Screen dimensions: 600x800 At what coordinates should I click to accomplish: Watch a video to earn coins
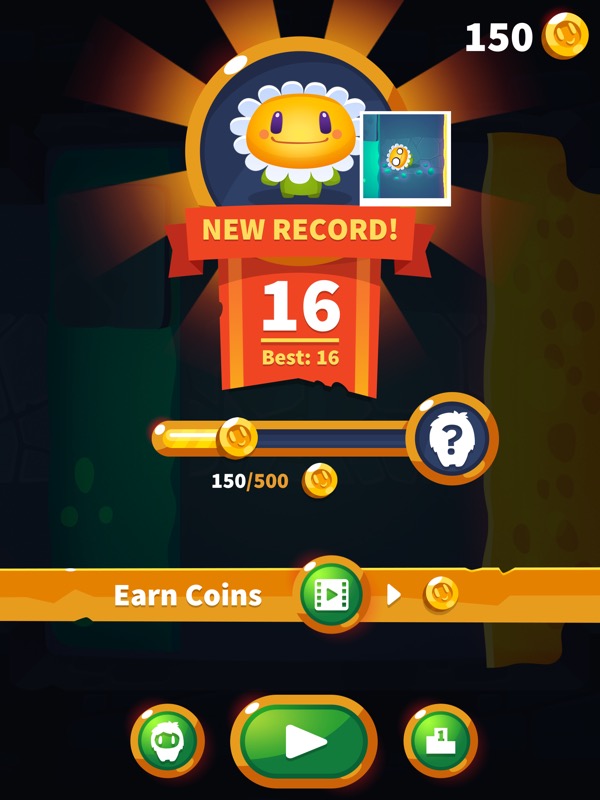[331, 595]
